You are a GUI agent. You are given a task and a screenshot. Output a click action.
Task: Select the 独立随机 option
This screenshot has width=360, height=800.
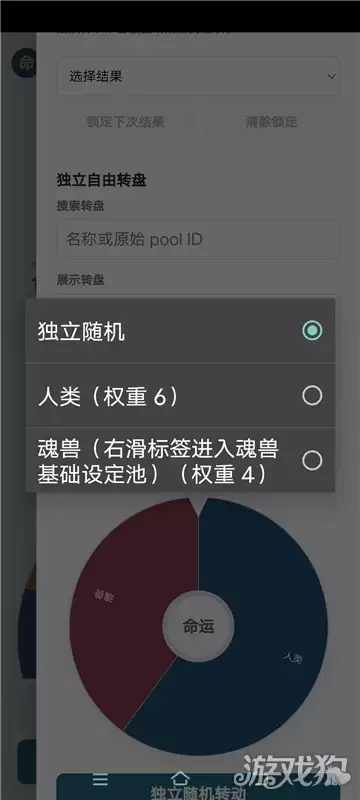click(x=180, y=331)
